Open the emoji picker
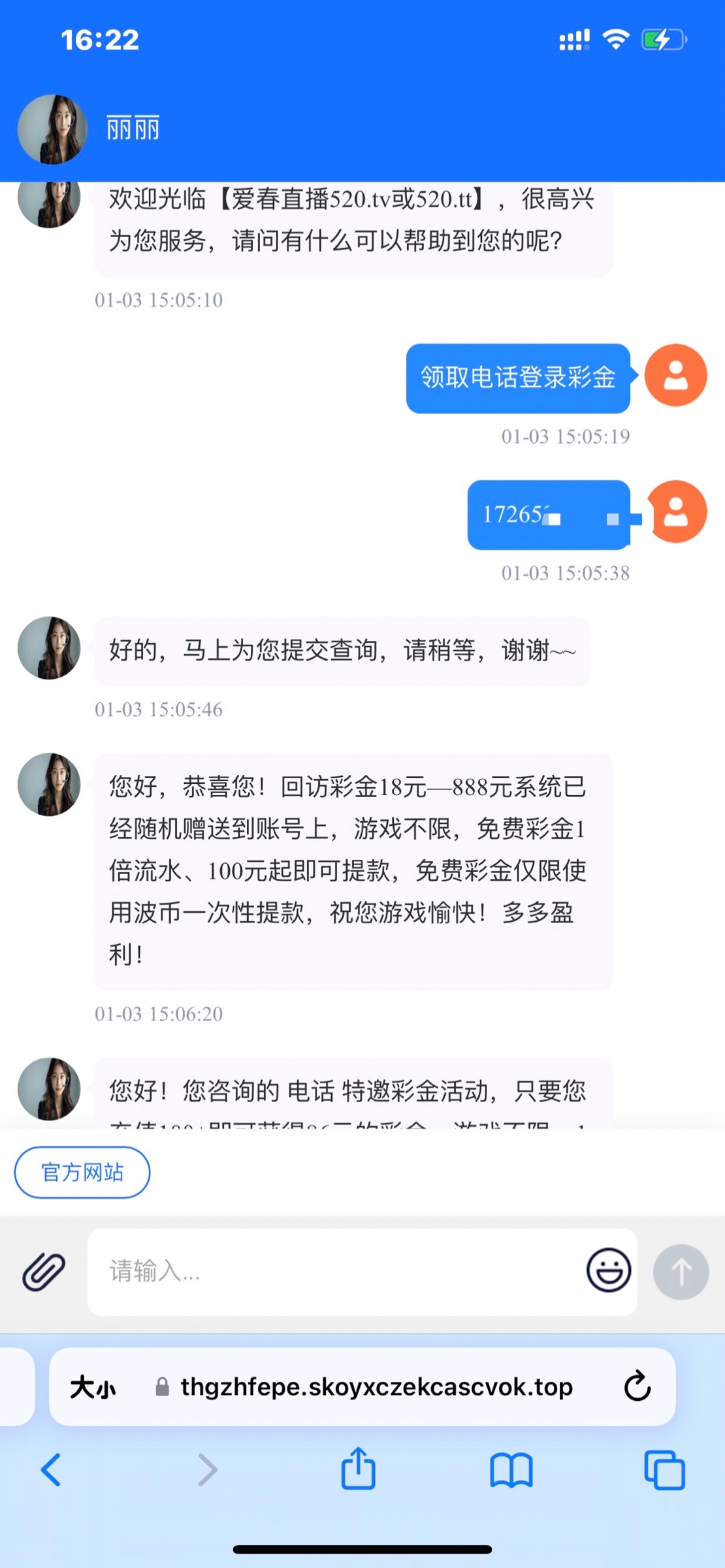Screen dimensions: 725x1568 coord(608,1271)
